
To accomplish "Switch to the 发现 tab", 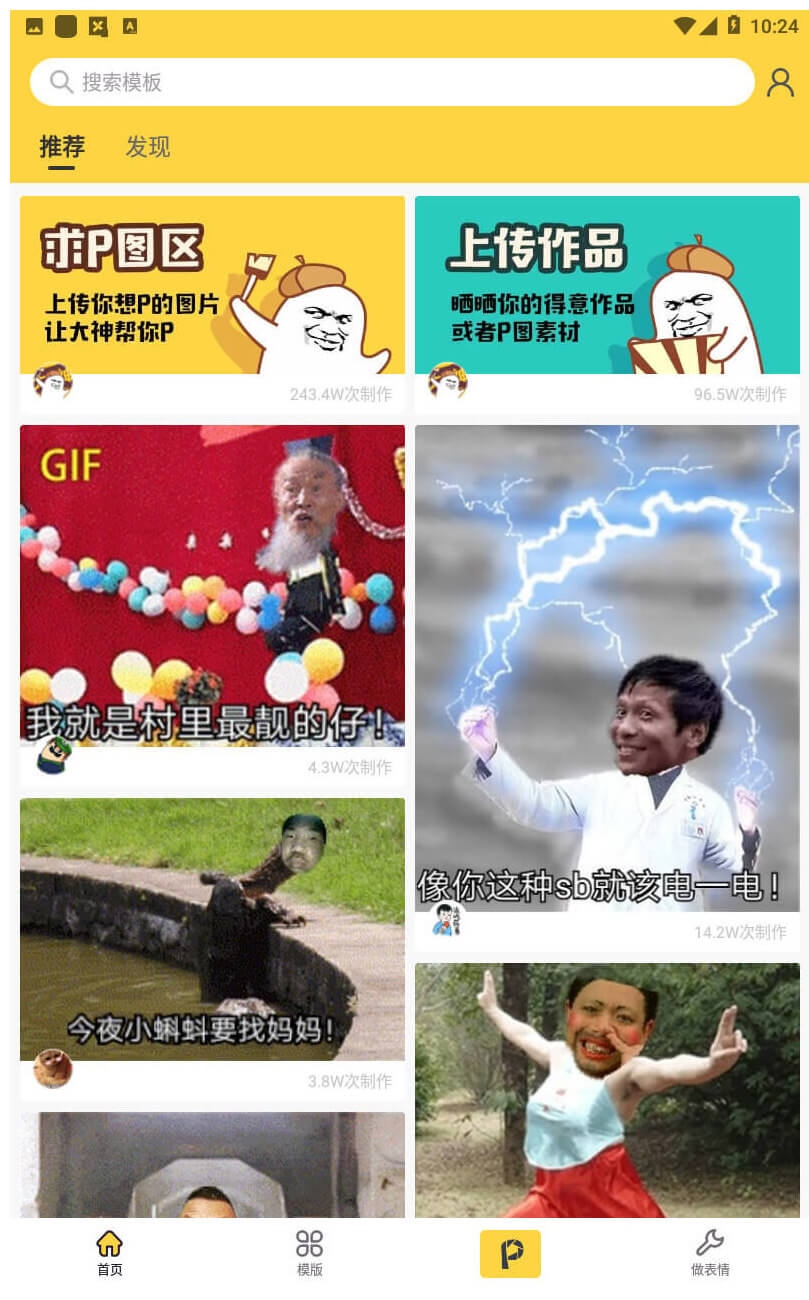I will pyautogui.click(x=147, y=147).
